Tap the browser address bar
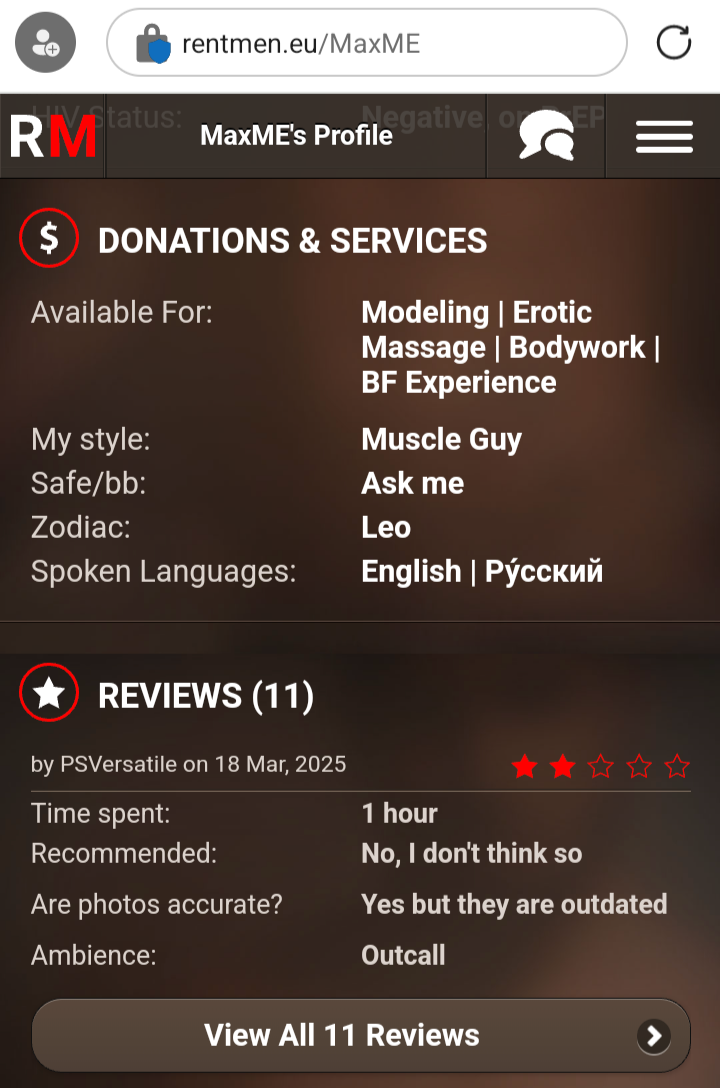The width and height of the screenshot is (720, 1088). (x=380, y=44)
